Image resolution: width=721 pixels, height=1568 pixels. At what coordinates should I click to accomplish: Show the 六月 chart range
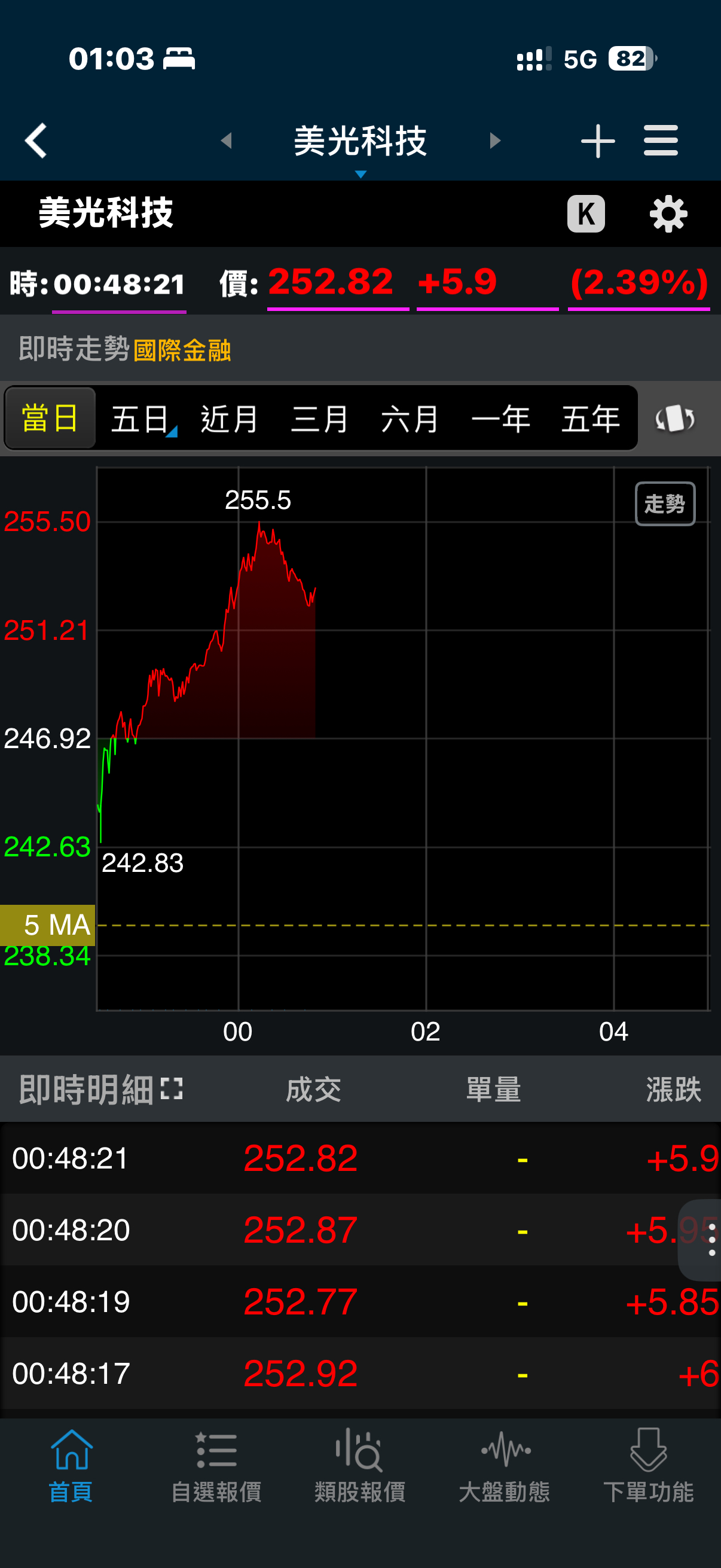tap(410, 419)
